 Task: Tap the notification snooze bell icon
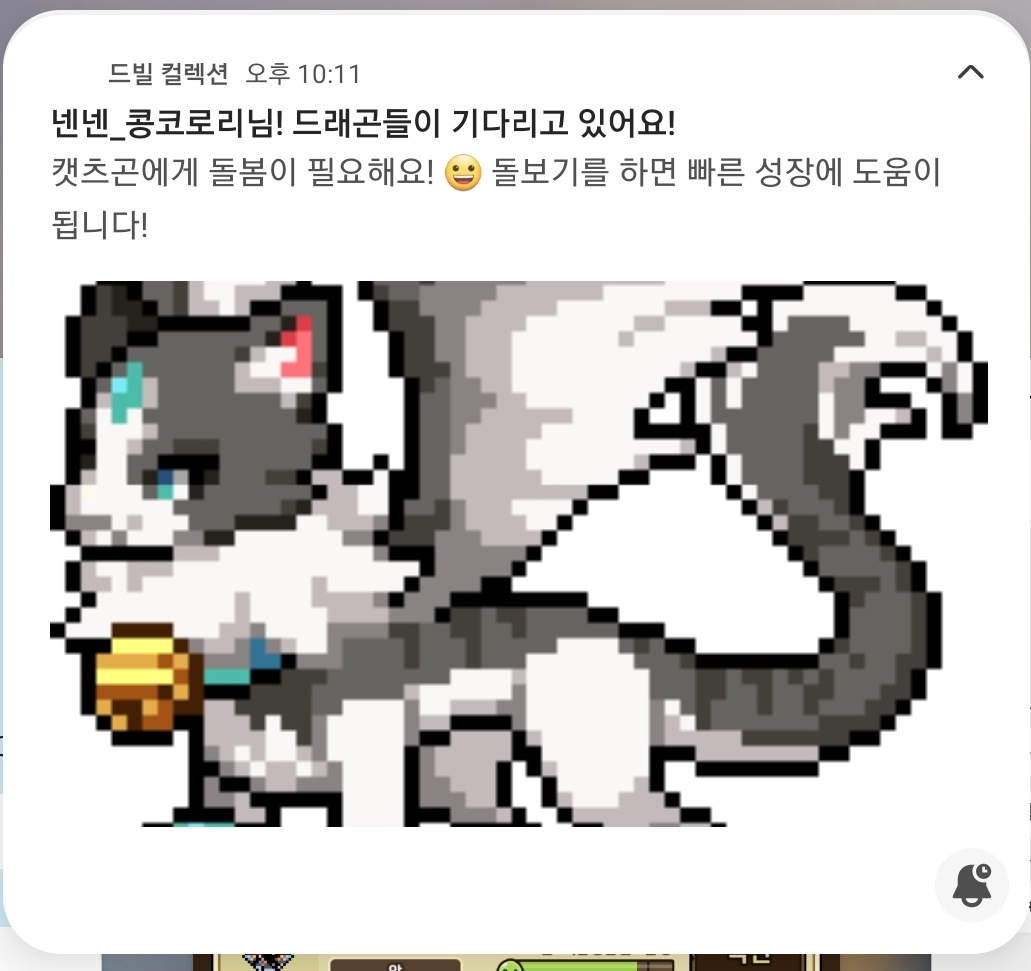point(972,885)
